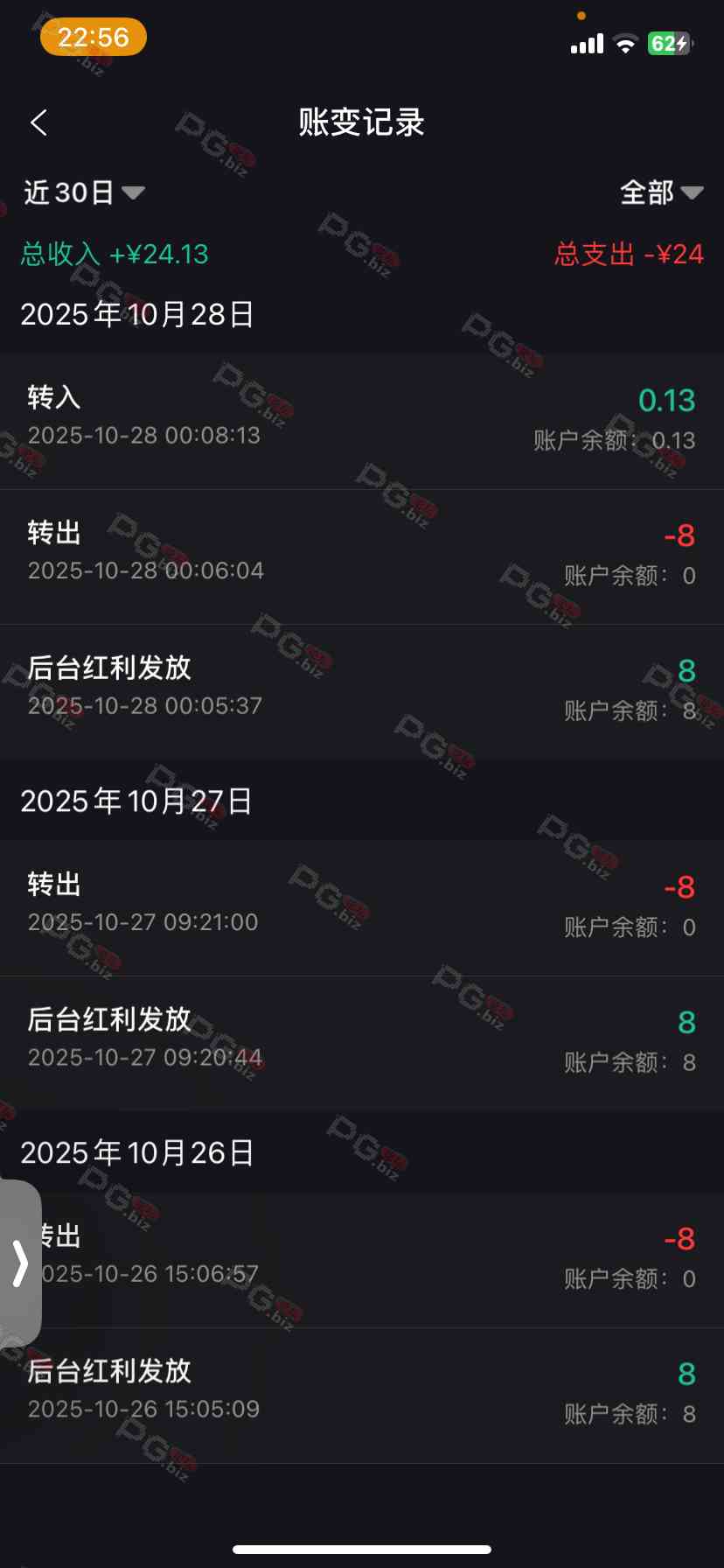The image size is (724, 1568).
Task: Open the 近30日 date range dropdown
Action: (x=84, y=192)
